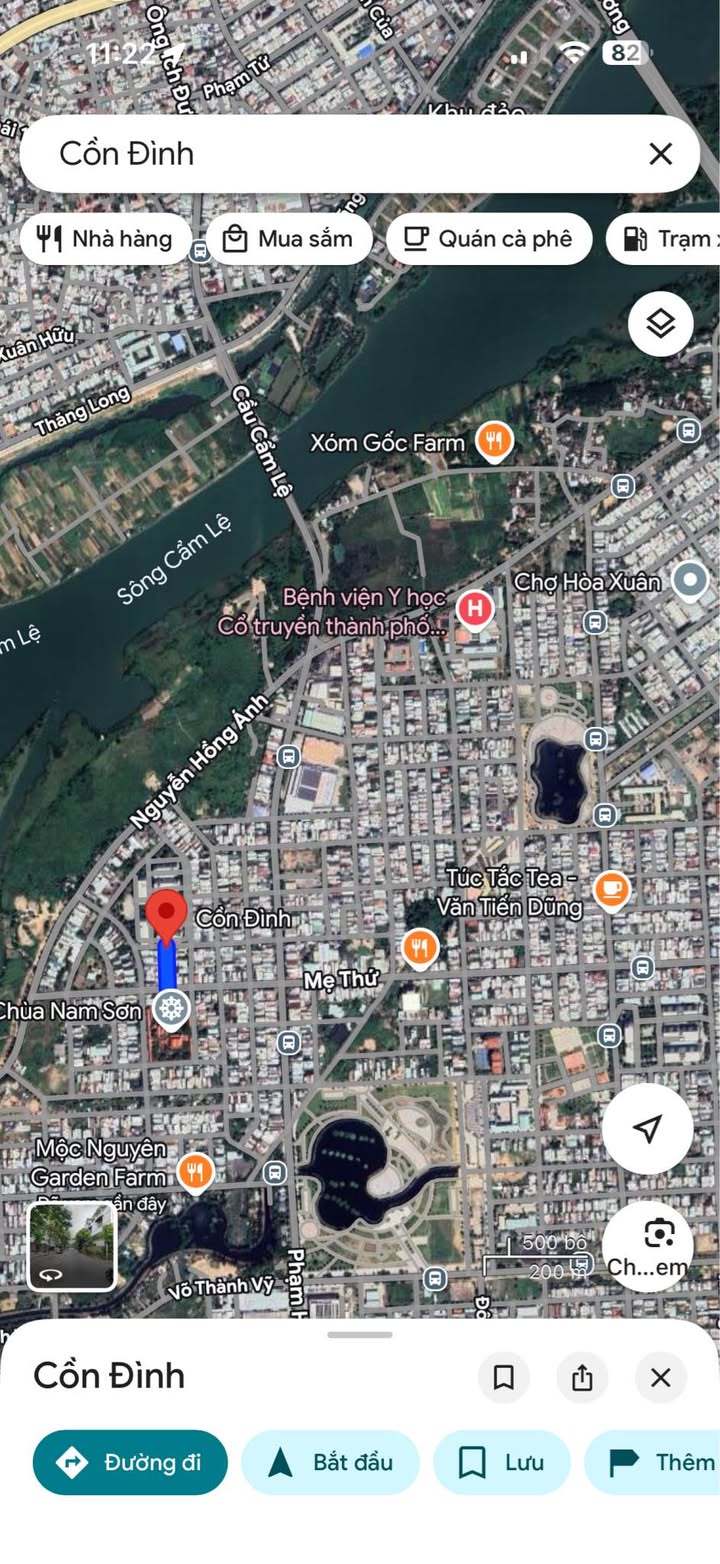
Task: Open the camera lens button
Action: [659, 1235]
